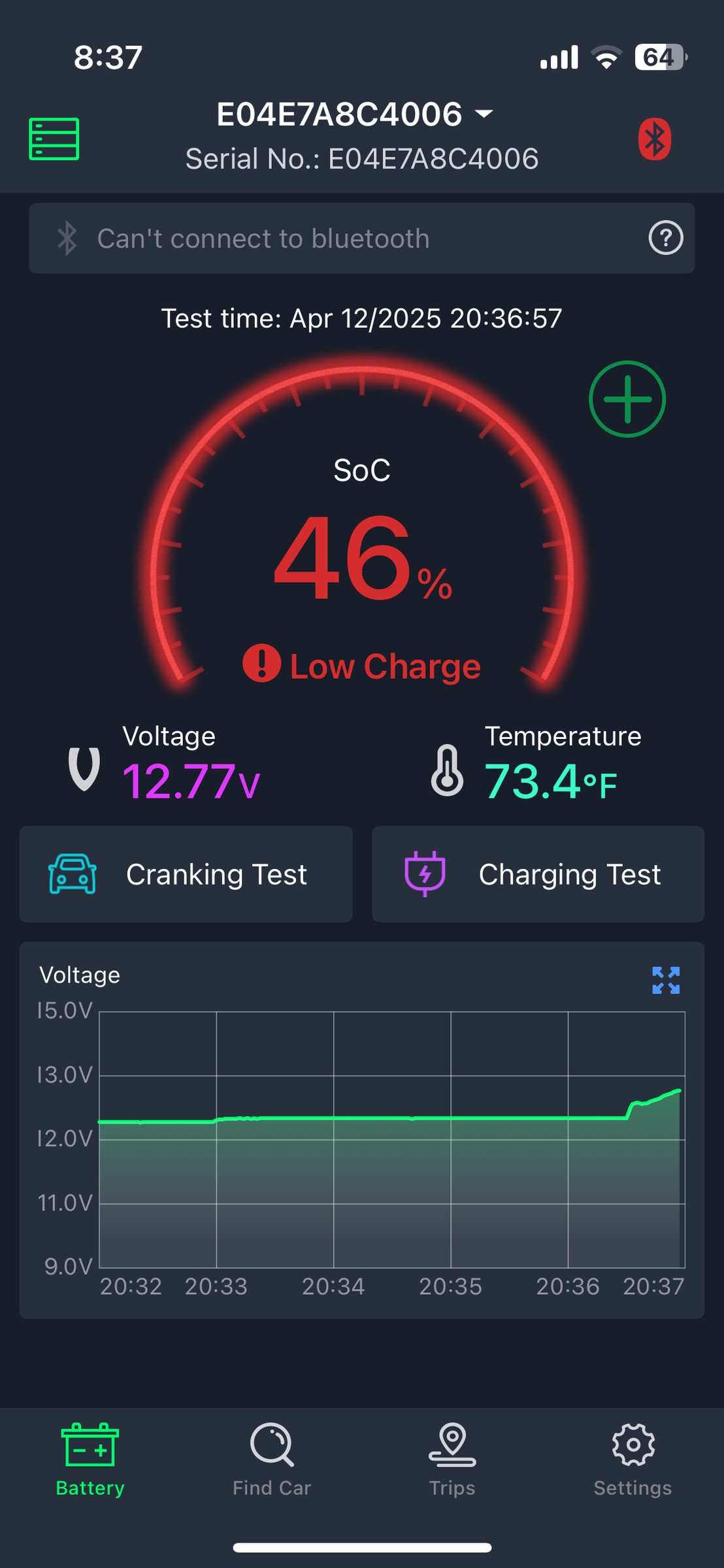Image resolution: width=724 pixels, height=1568 pixels.
Task: Expand the Voltage chart to fullscreen
Action: [666, 980]
